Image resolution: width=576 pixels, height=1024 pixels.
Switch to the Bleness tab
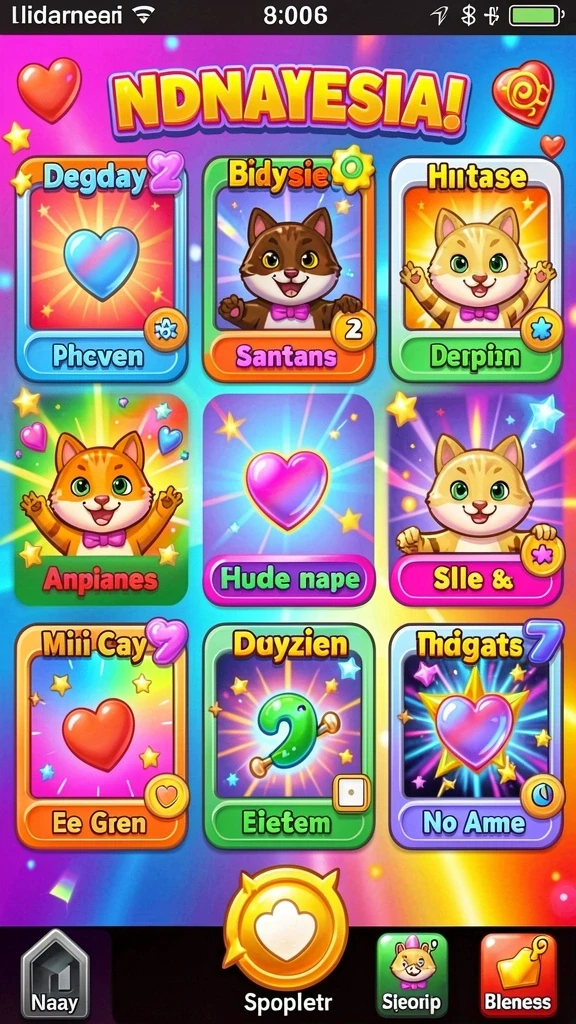click(518, 974)
